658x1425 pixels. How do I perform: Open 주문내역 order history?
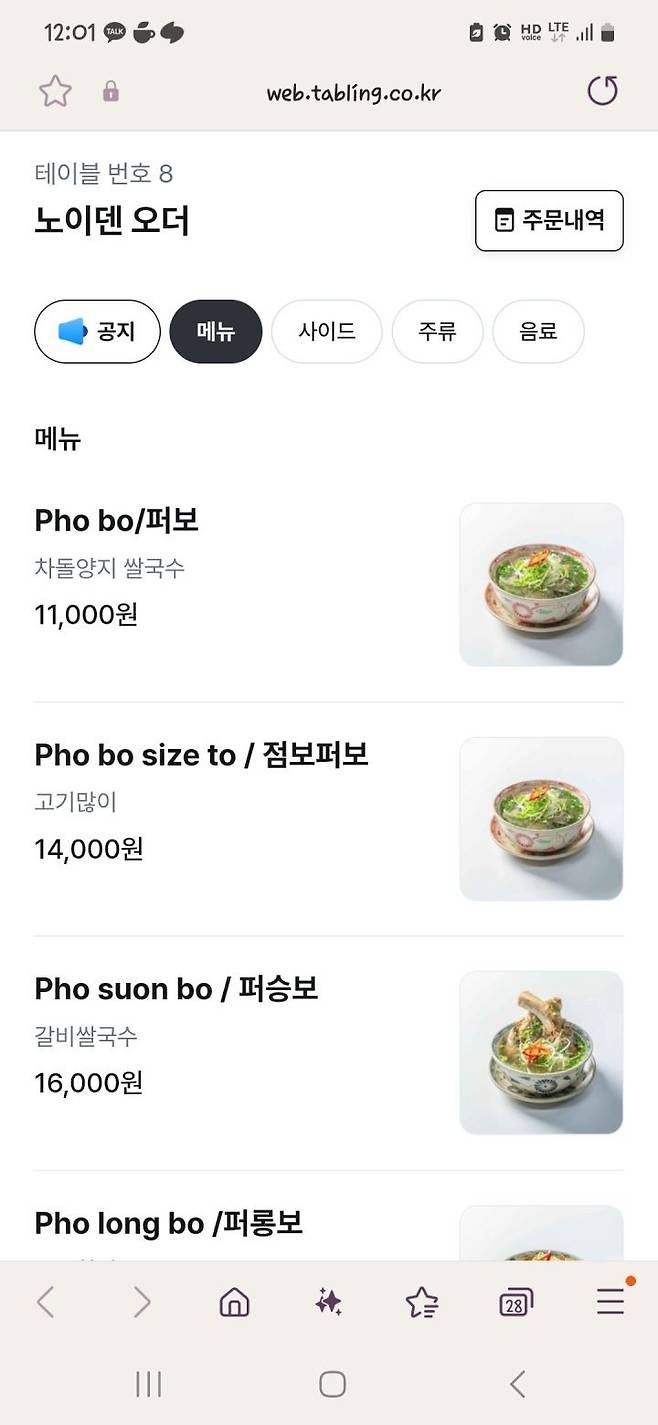[x=549, y=220]
